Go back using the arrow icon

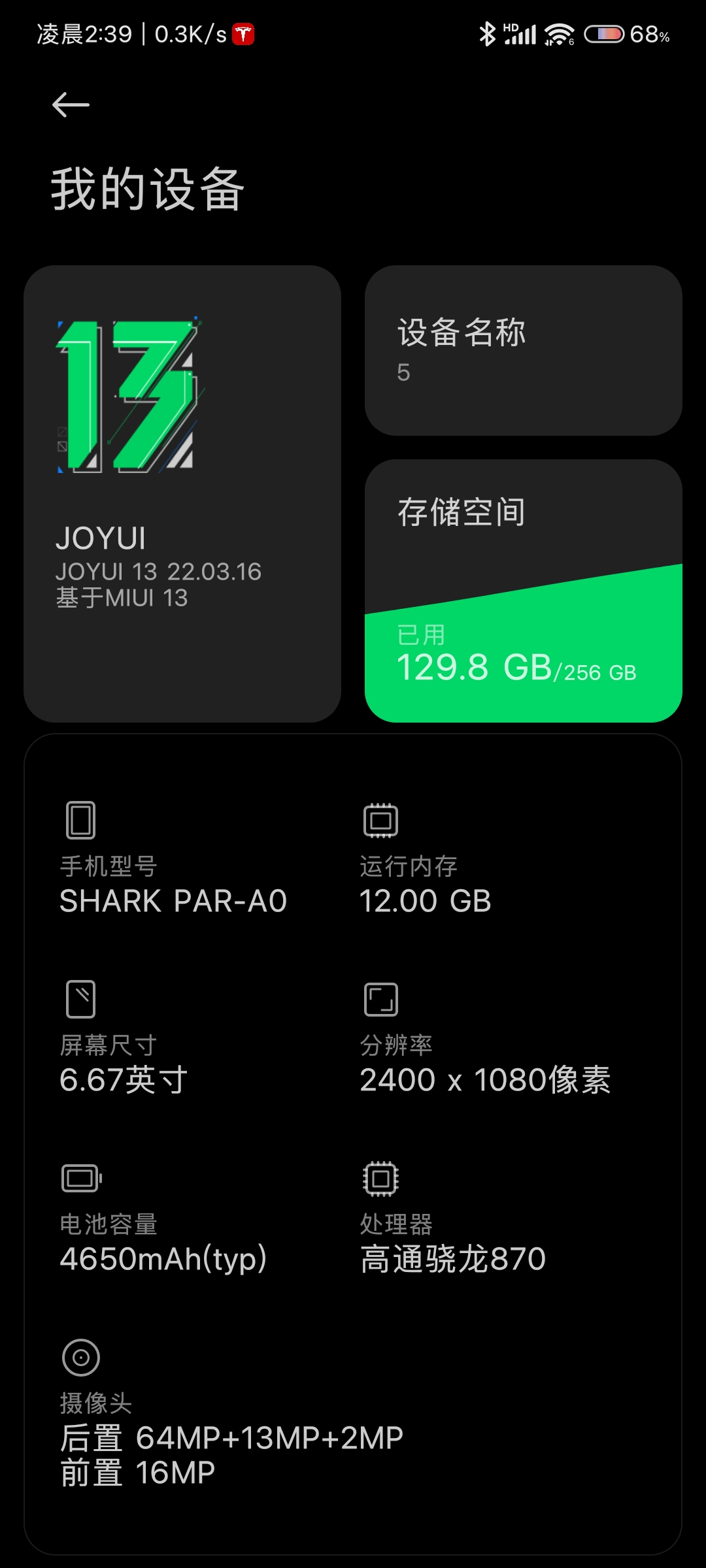pos(71,105)
